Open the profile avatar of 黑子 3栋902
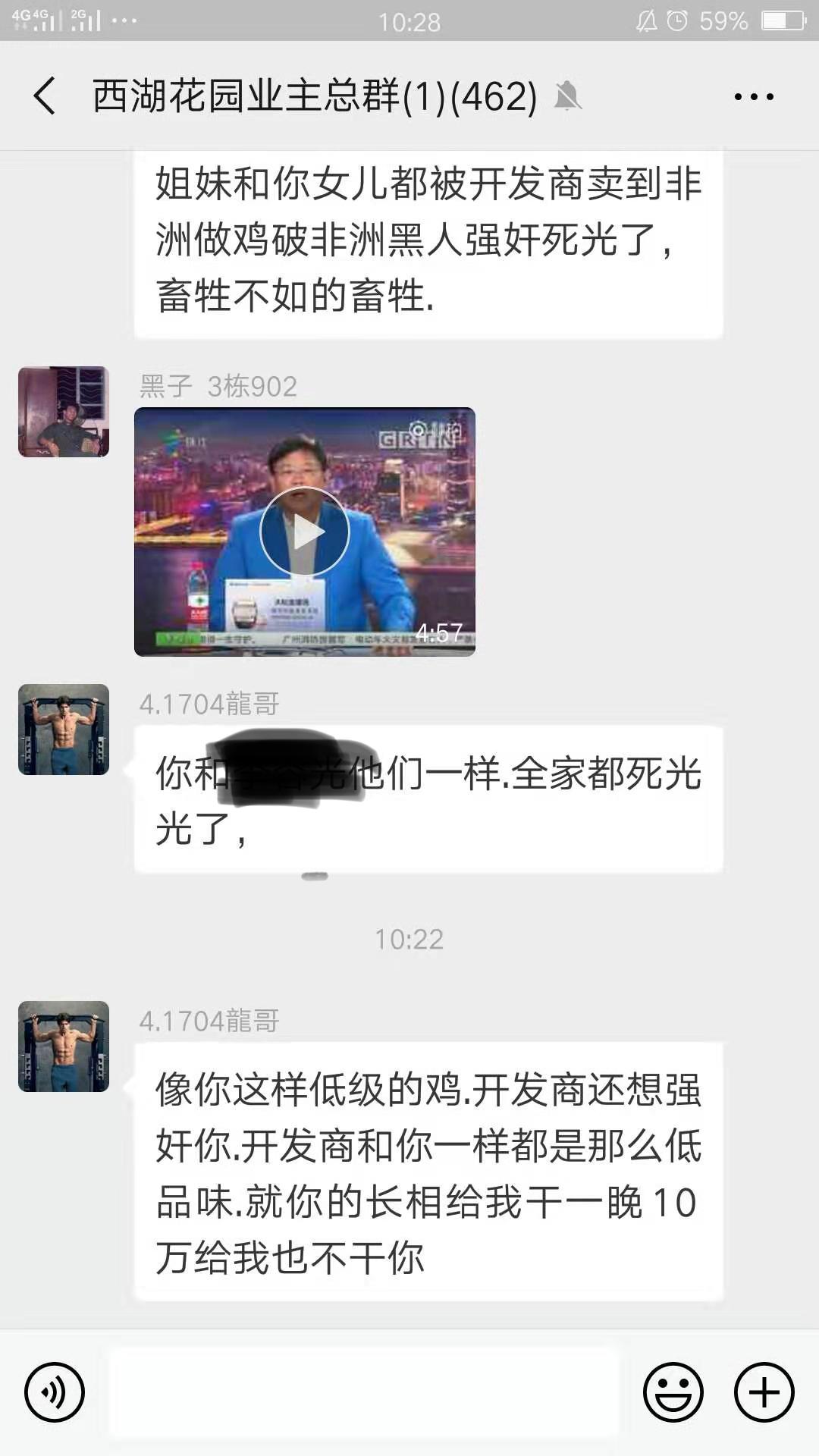The image size is (819, 1456). point(64,412)
